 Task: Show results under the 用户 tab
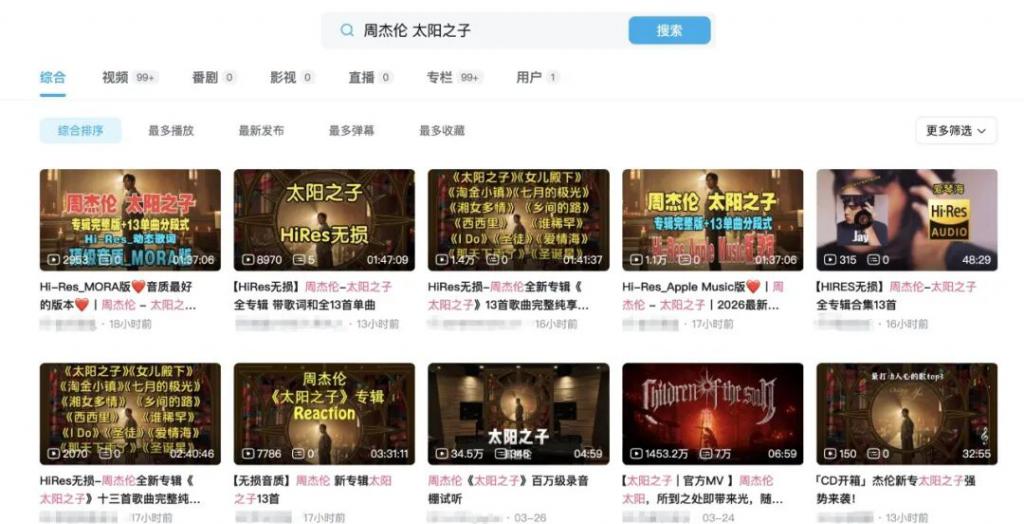click(529, 77)
